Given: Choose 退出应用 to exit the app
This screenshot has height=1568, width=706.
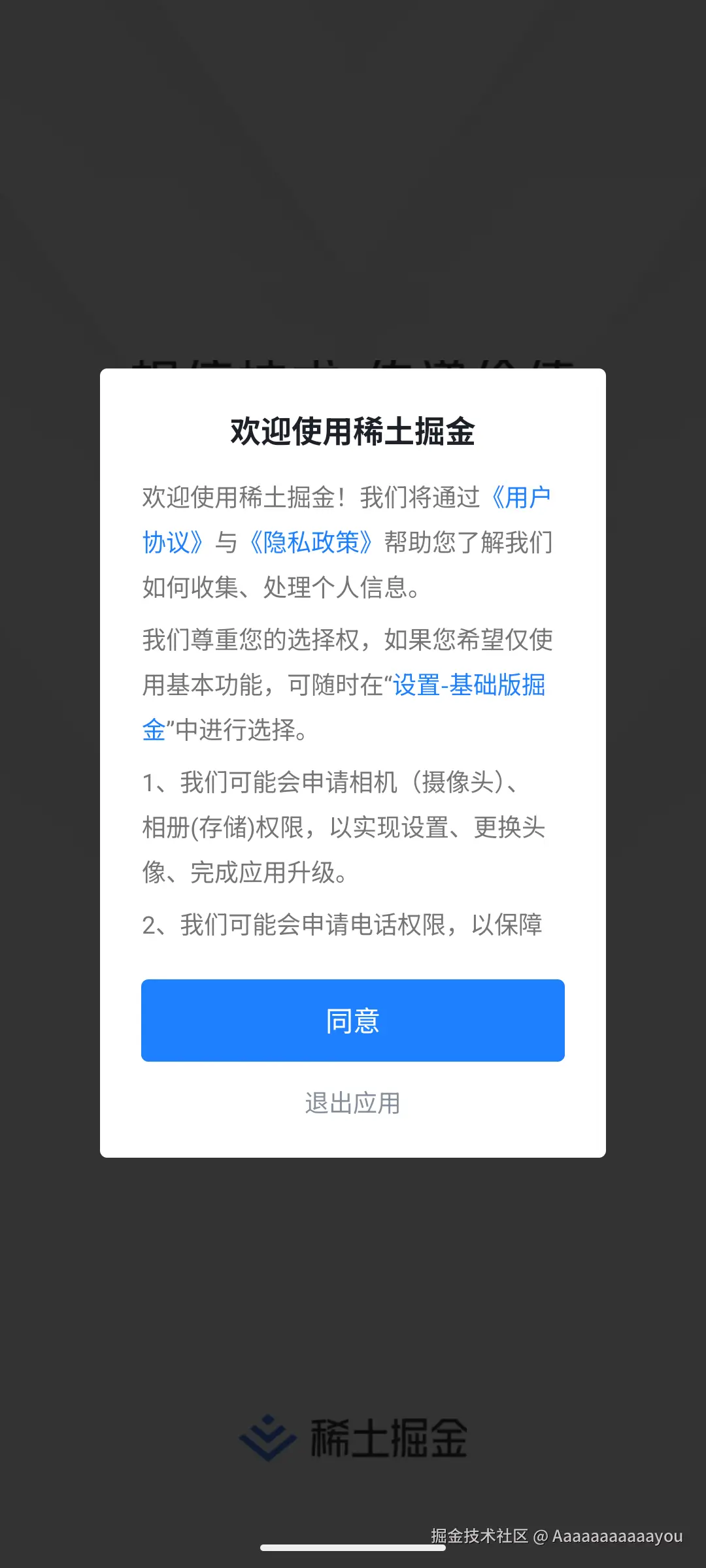Looking at the screenshot, I should coord(353,1103).
